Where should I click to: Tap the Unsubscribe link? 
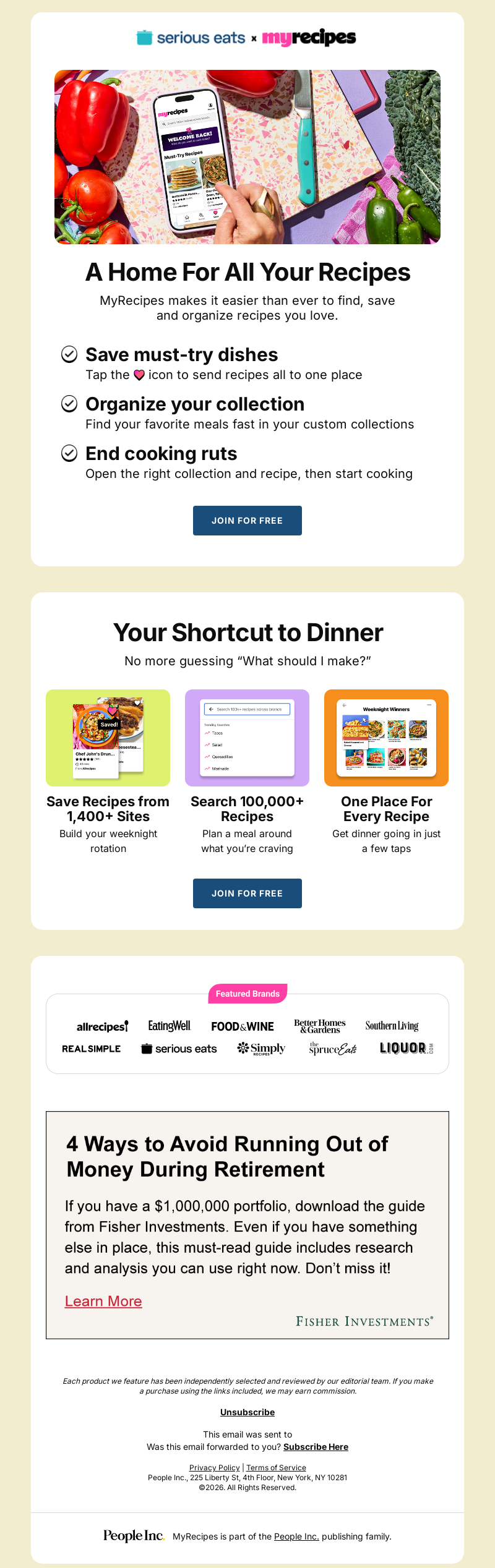247,1412
